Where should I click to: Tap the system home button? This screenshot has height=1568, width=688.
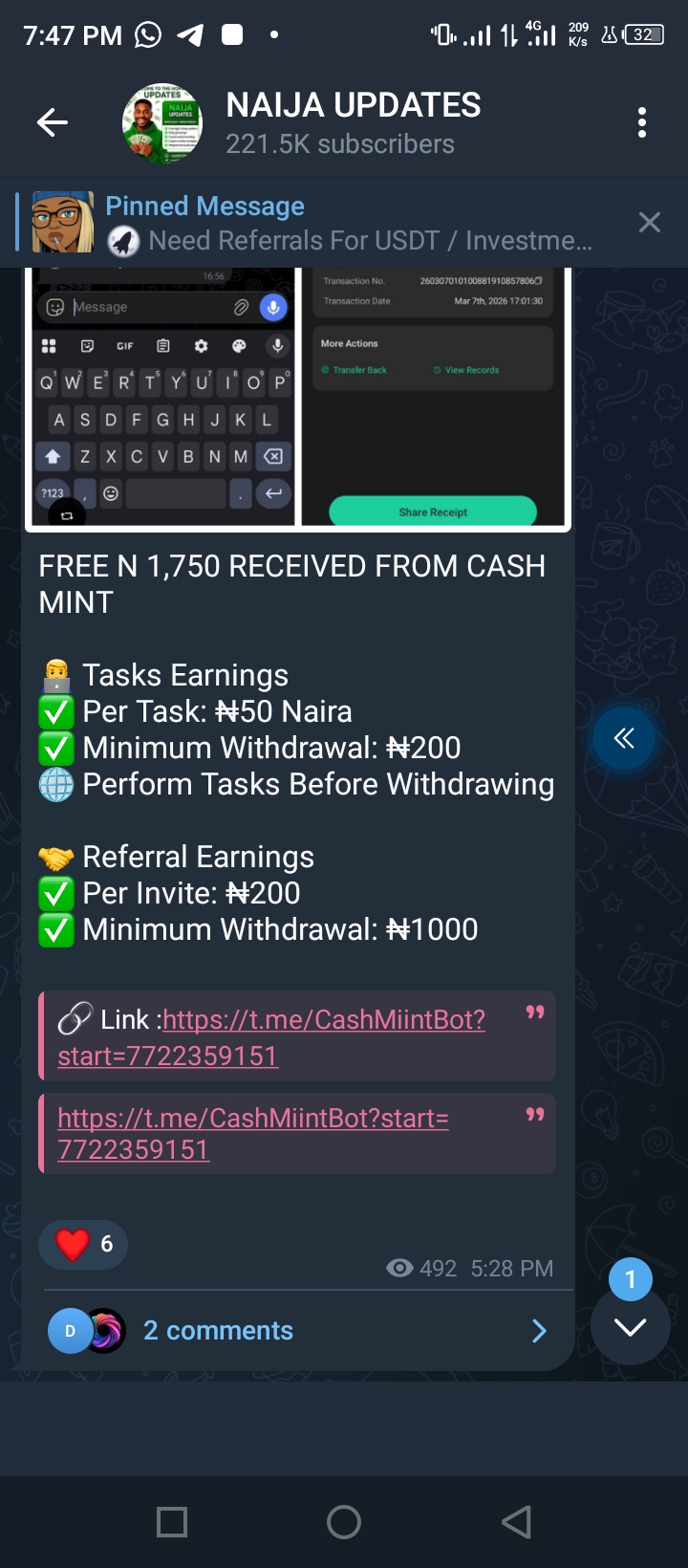pos(344,1521)
